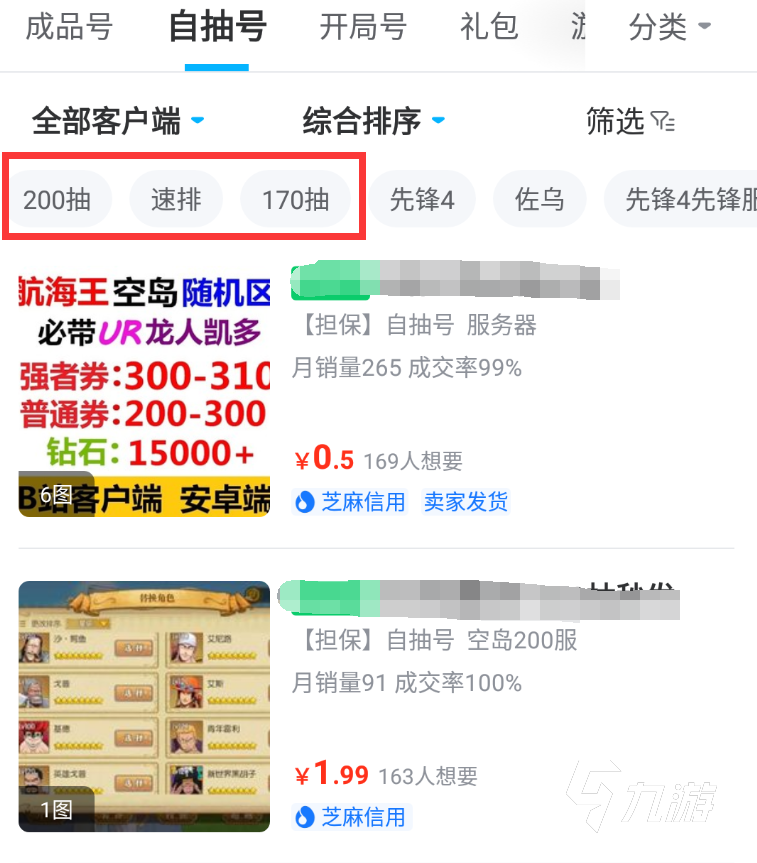Switch to the 成品号 tab
Screen dimensions: 757x863
point(69,27)
